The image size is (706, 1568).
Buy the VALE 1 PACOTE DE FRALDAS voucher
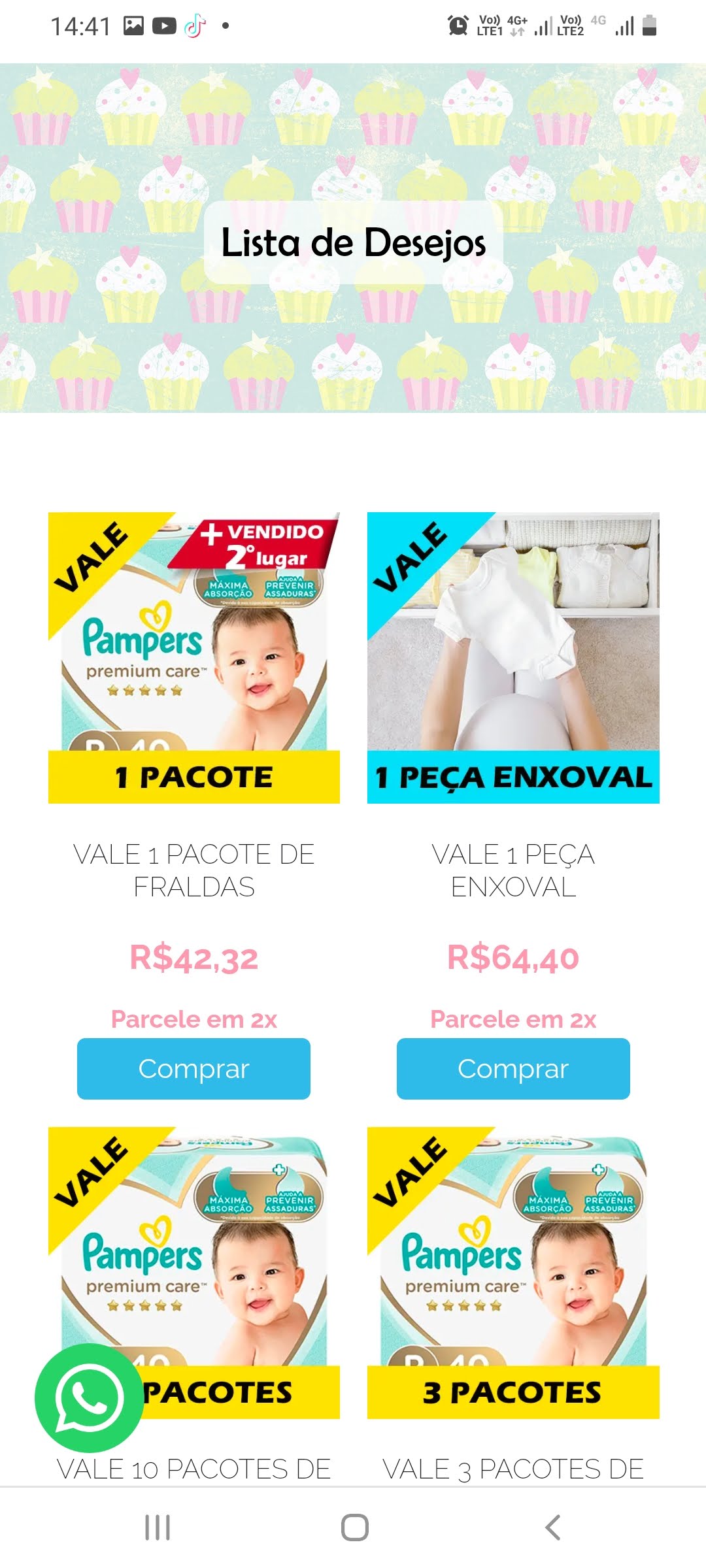click(x=193, y=1068)
